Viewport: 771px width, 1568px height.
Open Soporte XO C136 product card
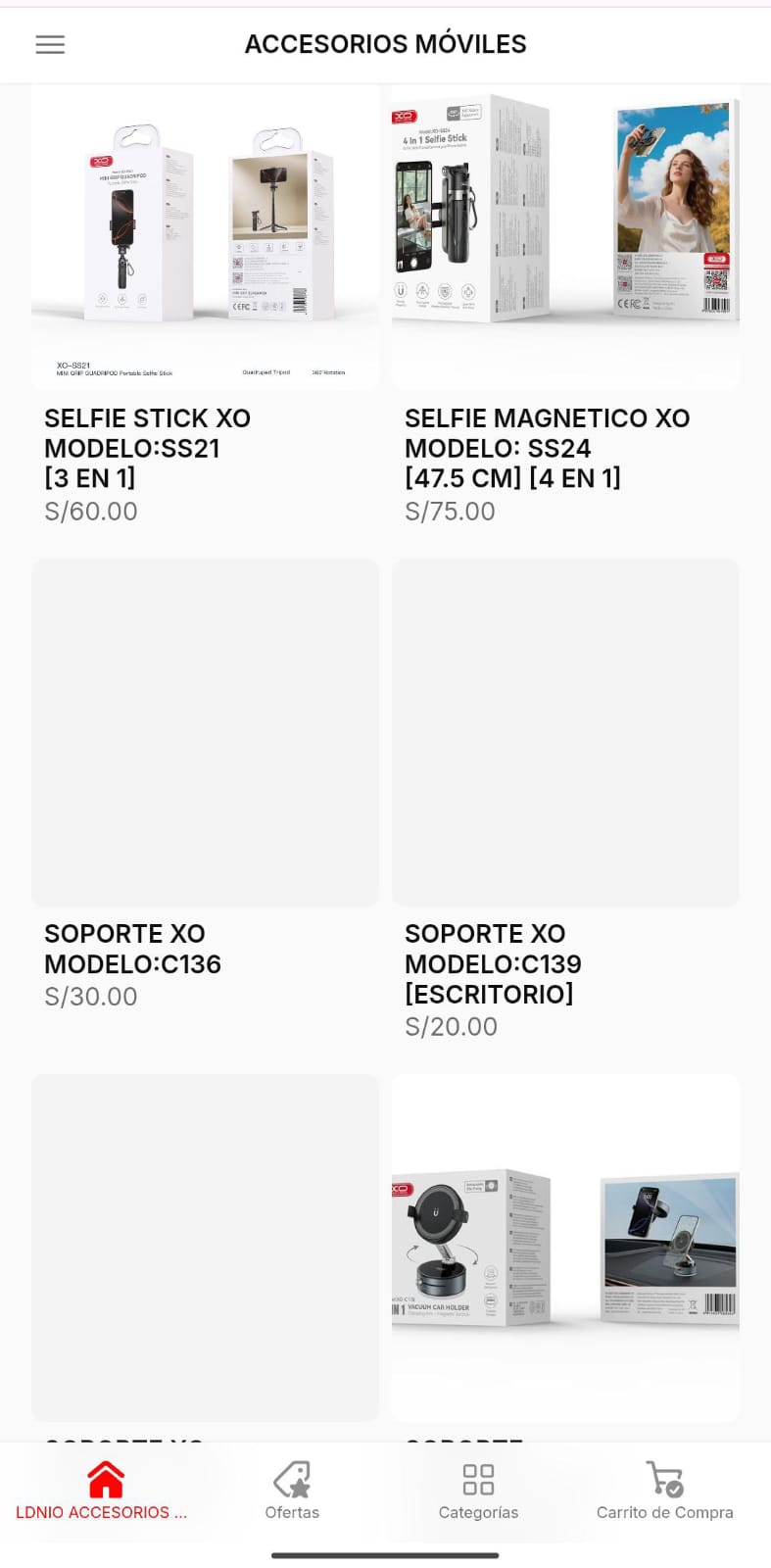coord(205,733)
